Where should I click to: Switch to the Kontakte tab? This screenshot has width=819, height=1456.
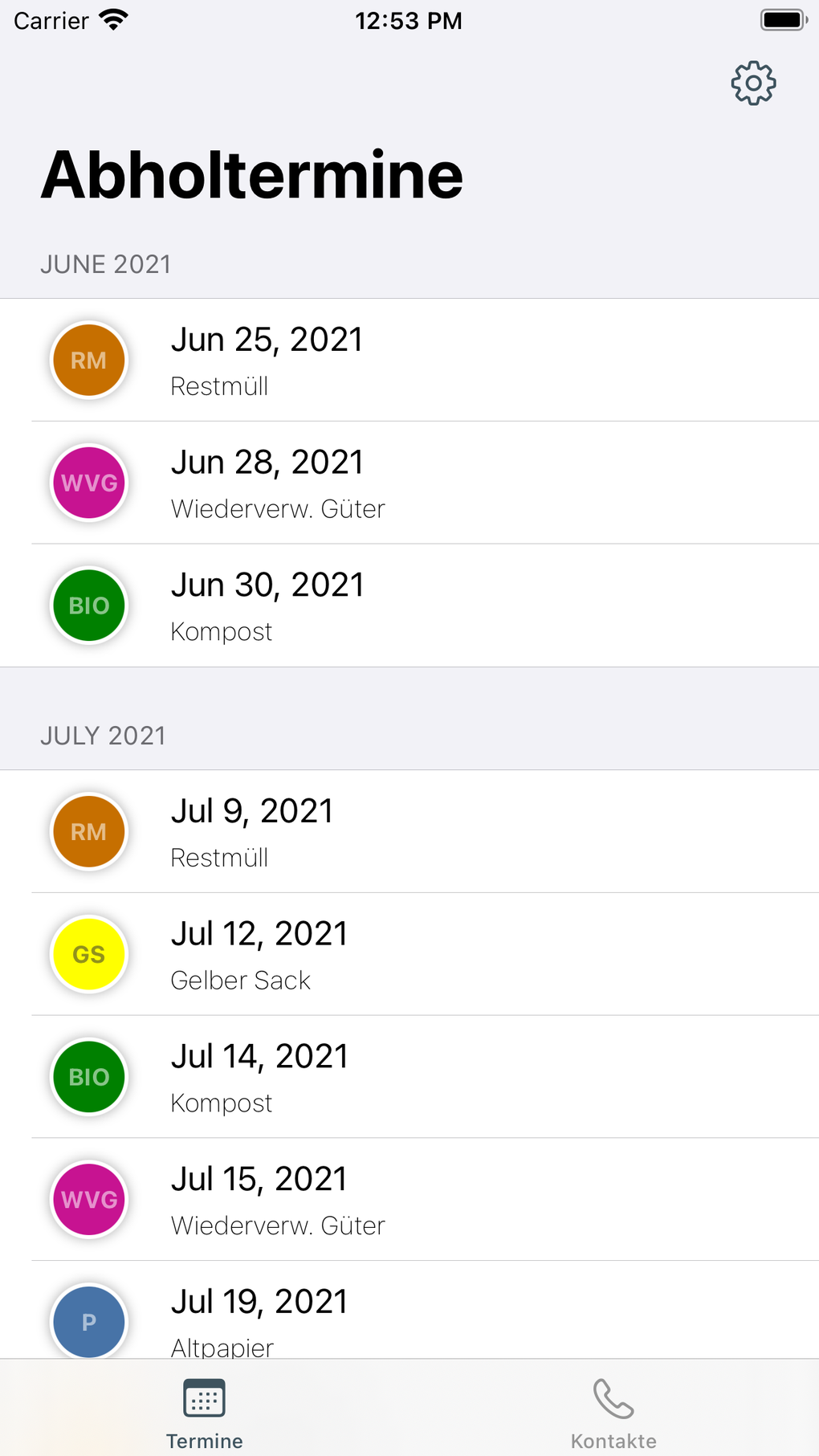coord(613,1413)
